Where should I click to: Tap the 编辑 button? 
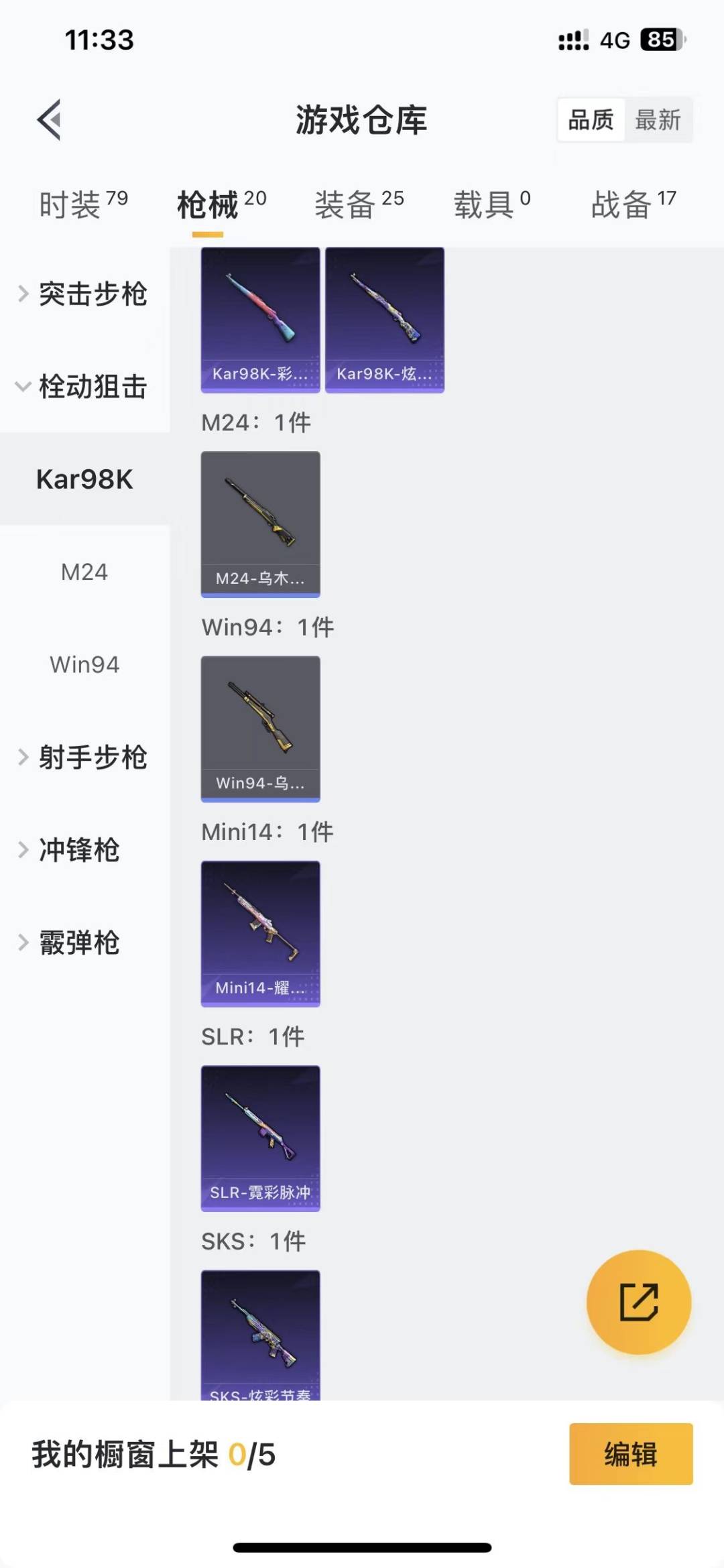[x=630, y=1453]
